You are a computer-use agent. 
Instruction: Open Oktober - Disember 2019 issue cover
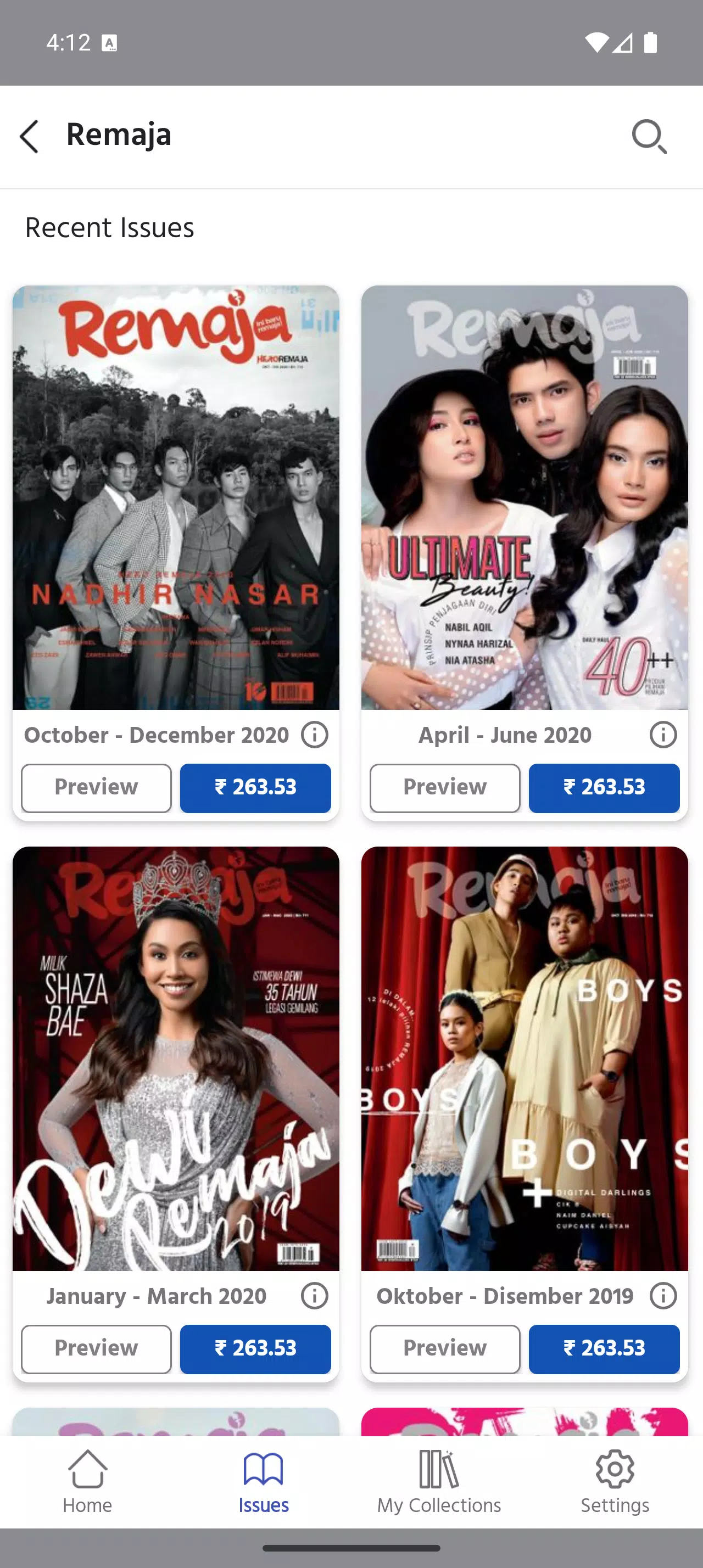pos(524,1058)
